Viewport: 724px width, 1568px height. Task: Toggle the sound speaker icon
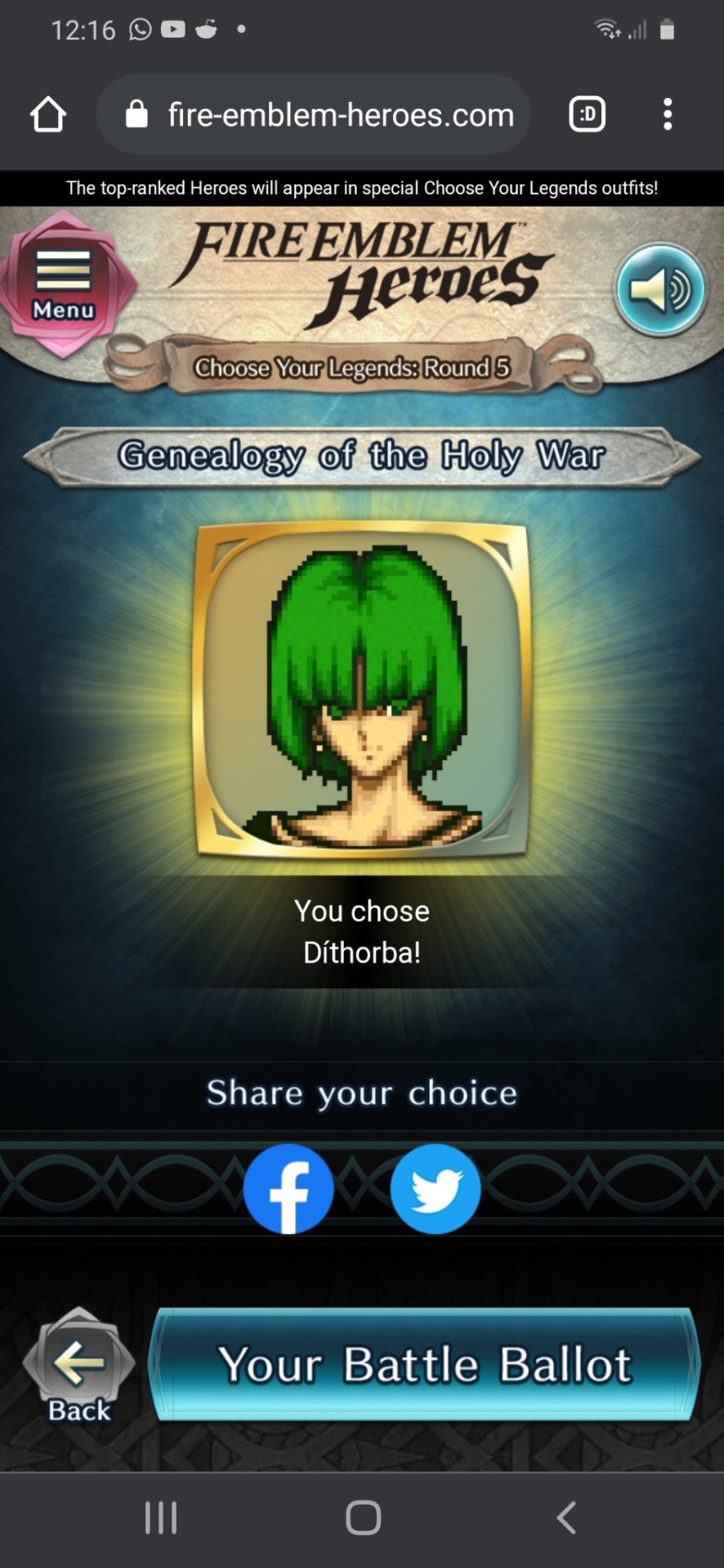coord(659,289)
